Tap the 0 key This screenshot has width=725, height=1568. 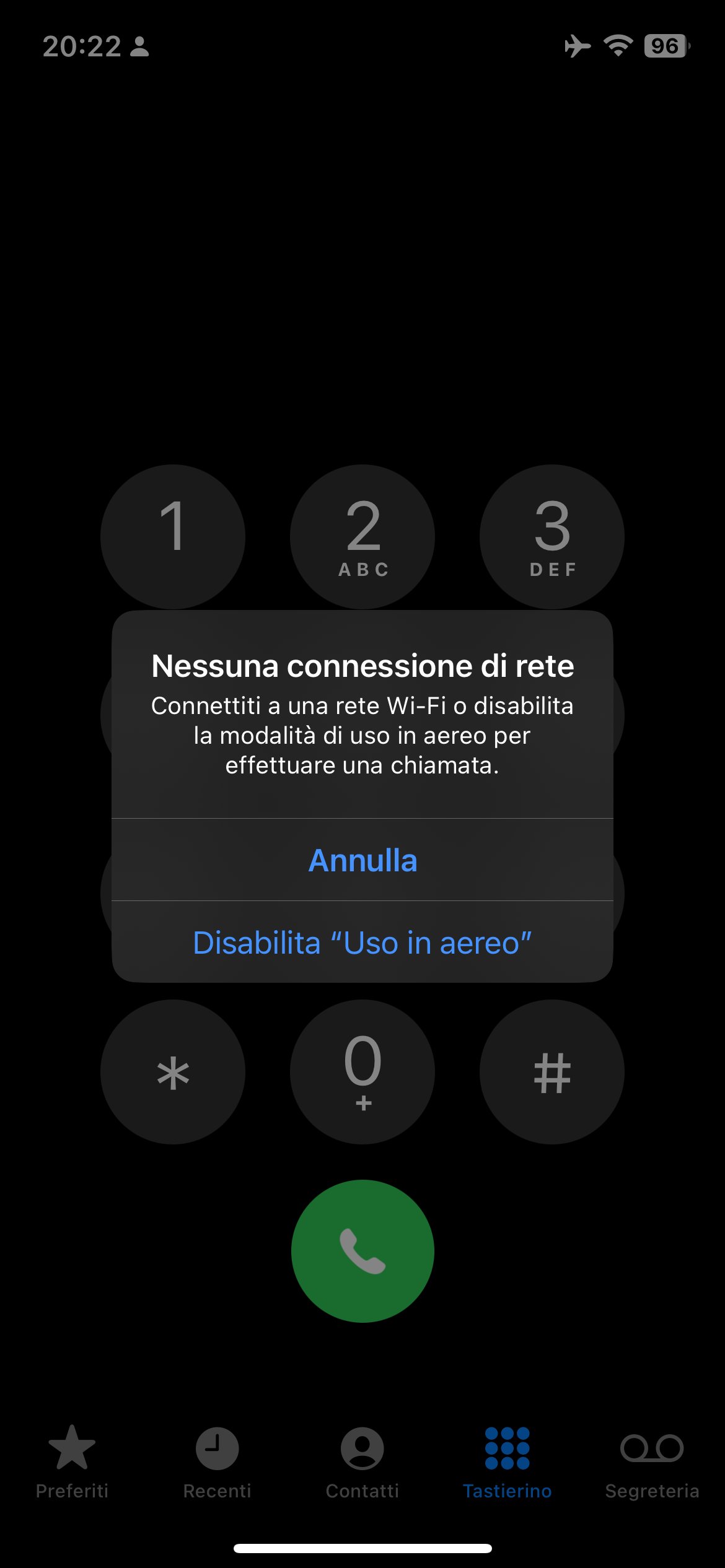[x=362, y=1072]
